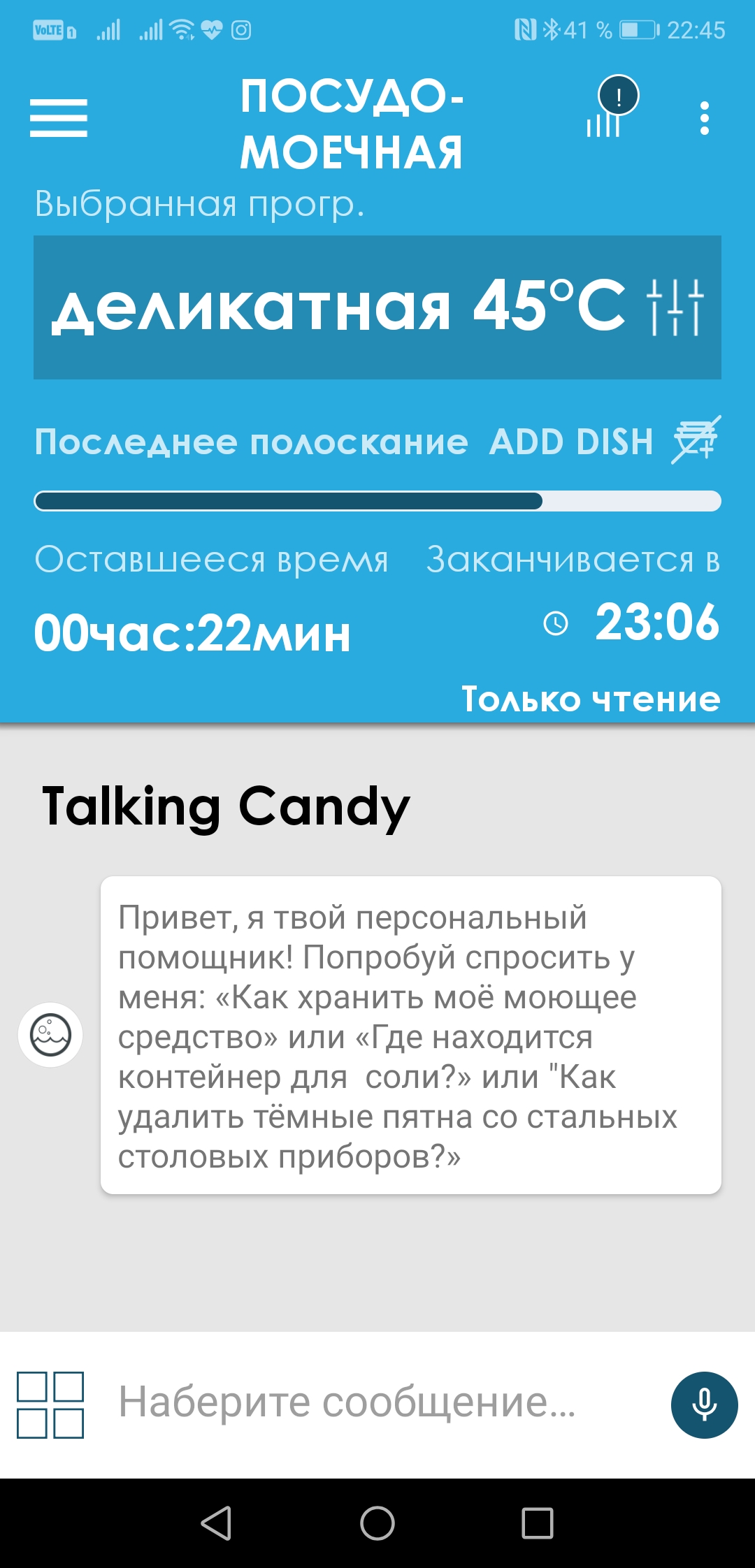Viewport: 755px width, 1568px height.
Task: Open the three-dot overflow menu
Action: pos(704,117)
